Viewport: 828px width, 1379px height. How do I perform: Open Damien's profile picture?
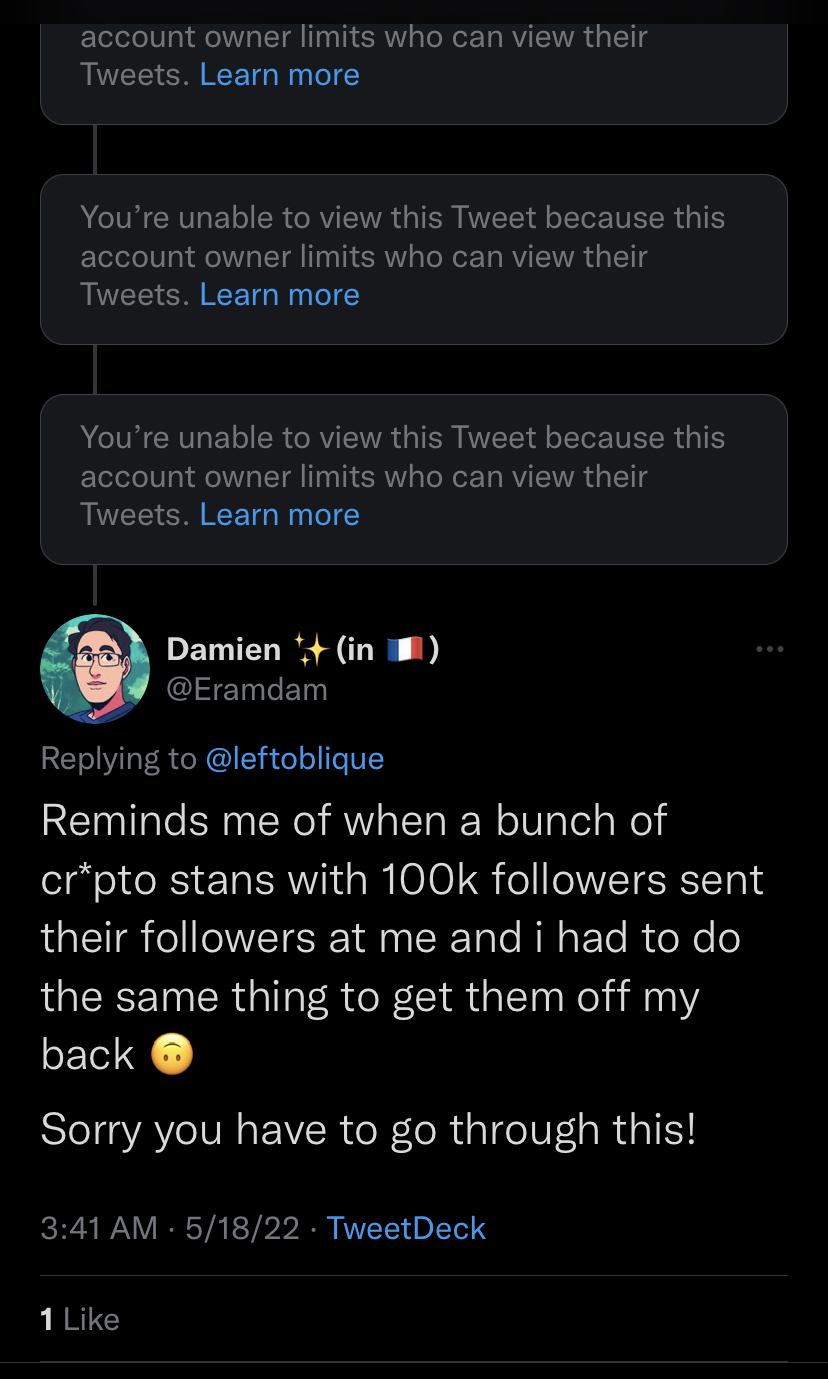tap(95, 668)
